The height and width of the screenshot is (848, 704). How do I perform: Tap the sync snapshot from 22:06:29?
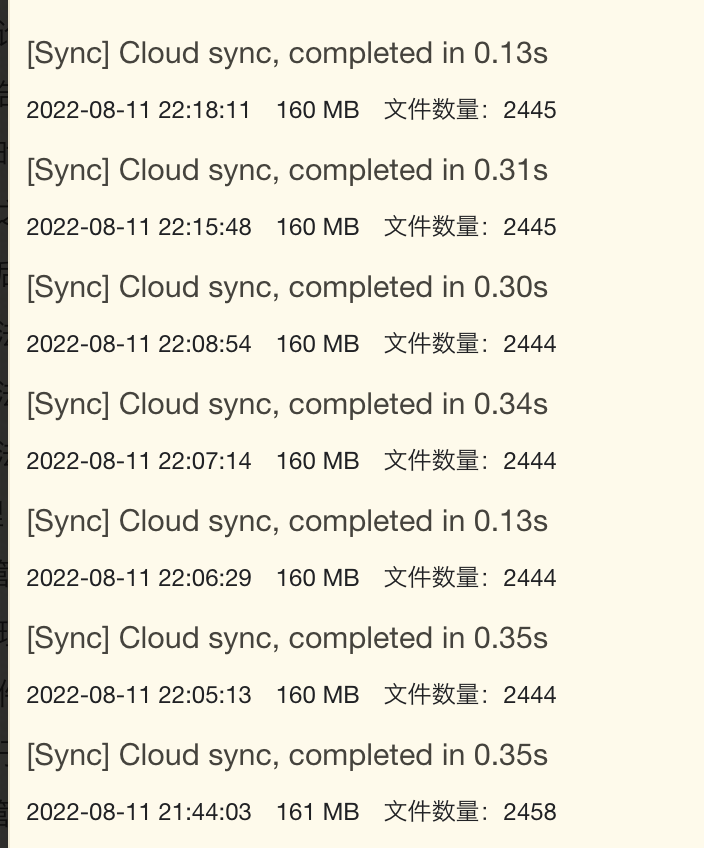287,521
